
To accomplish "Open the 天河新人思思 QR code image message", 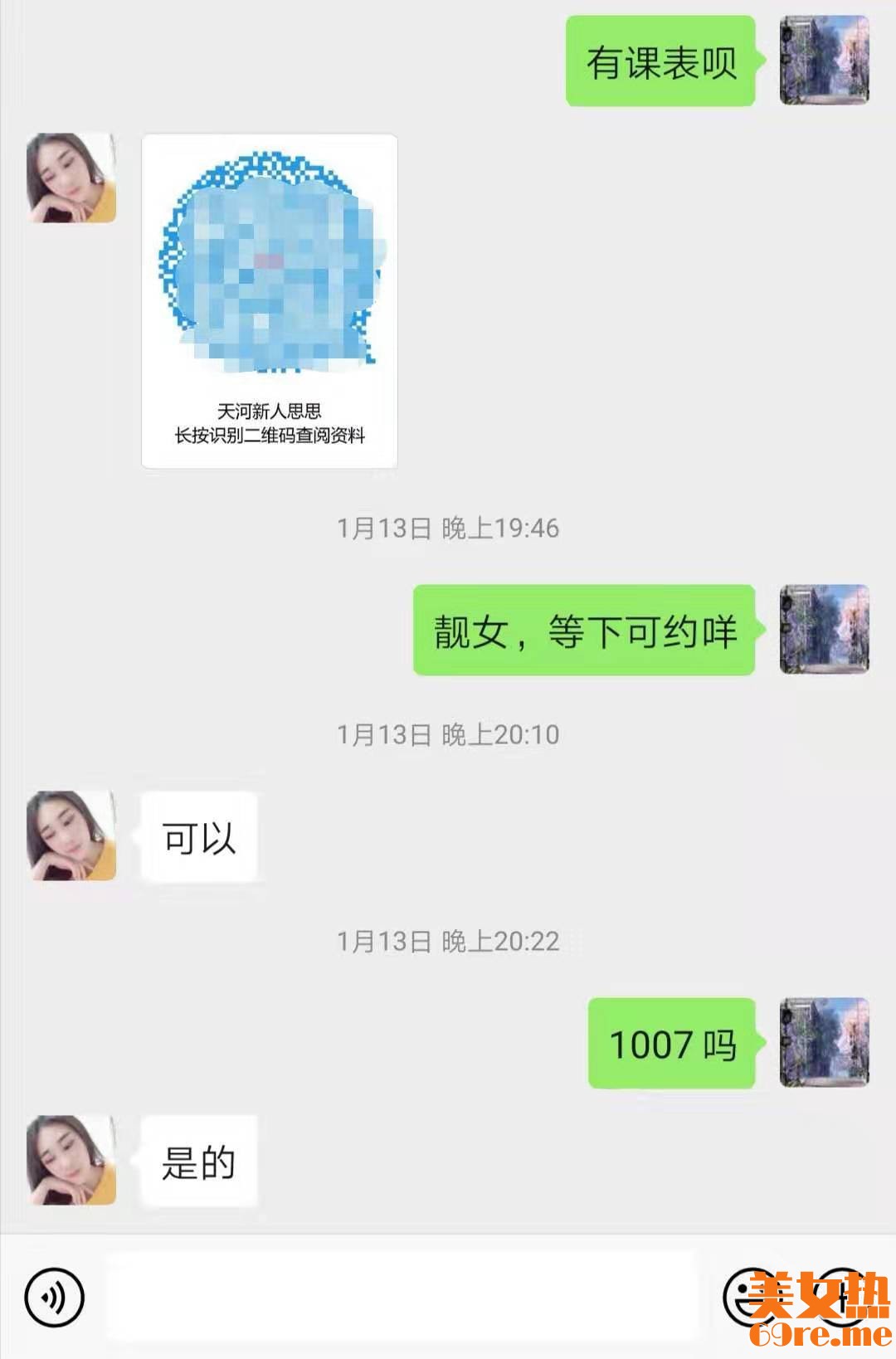I will pos(270,301).
